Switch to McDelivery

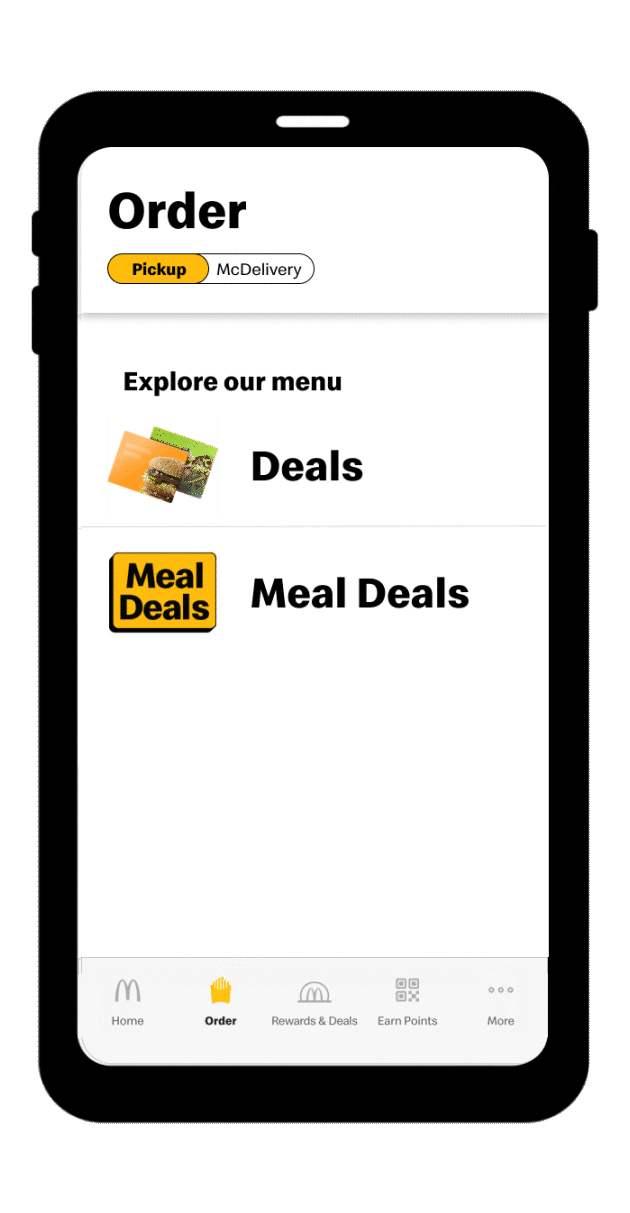tap(260, 269)
